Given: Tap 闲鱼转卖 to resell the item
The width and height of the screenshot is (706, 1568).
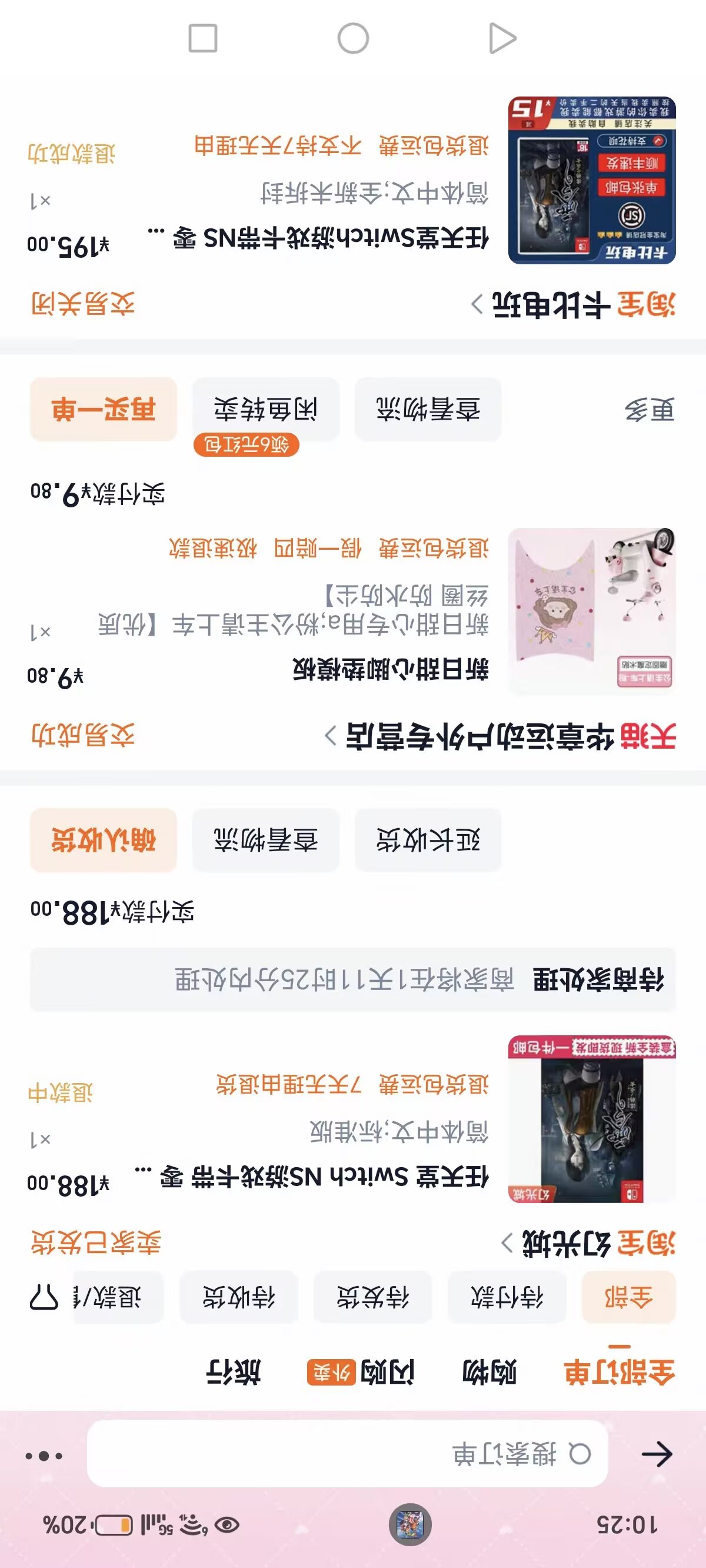Looking at the screenshot, I should point(265,409).
